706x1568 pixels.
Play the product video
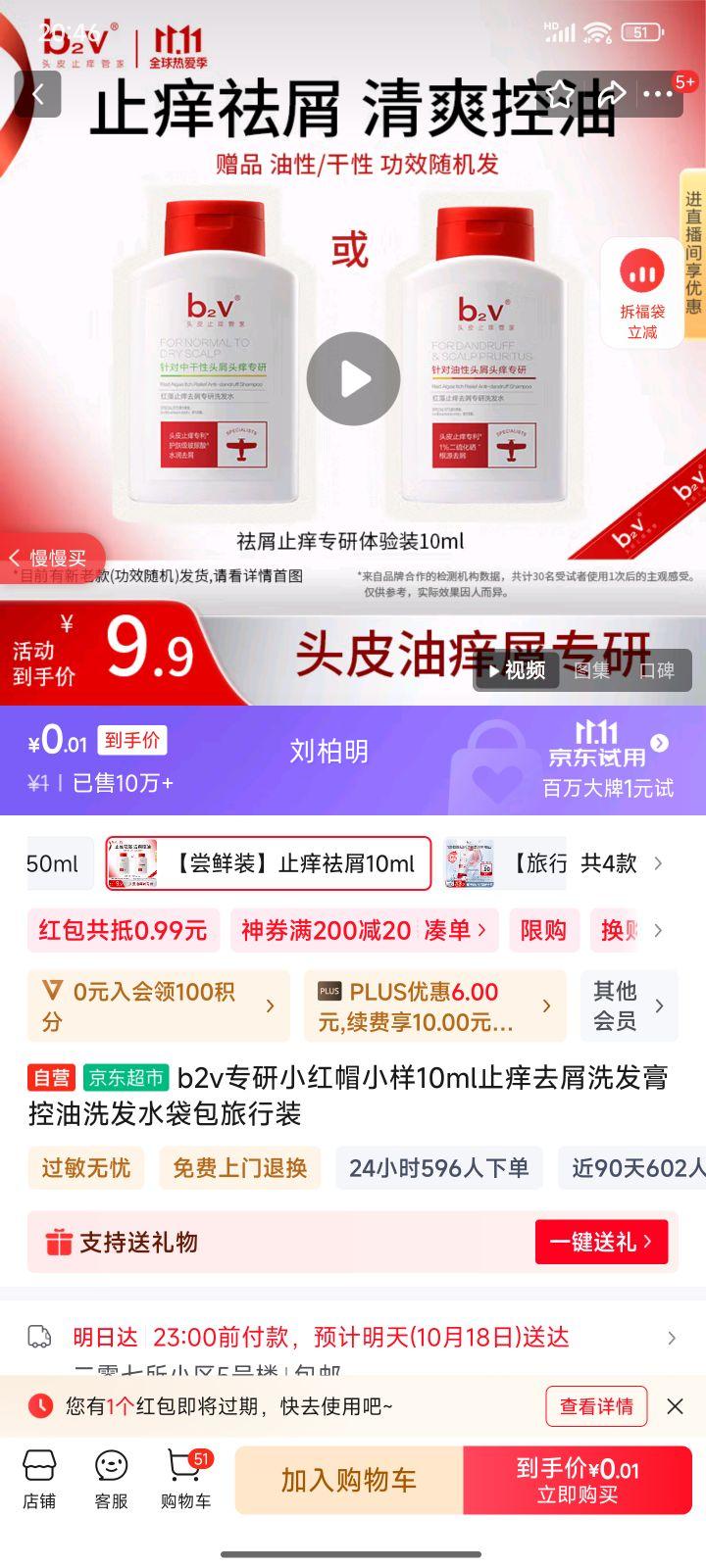point(353,379)
